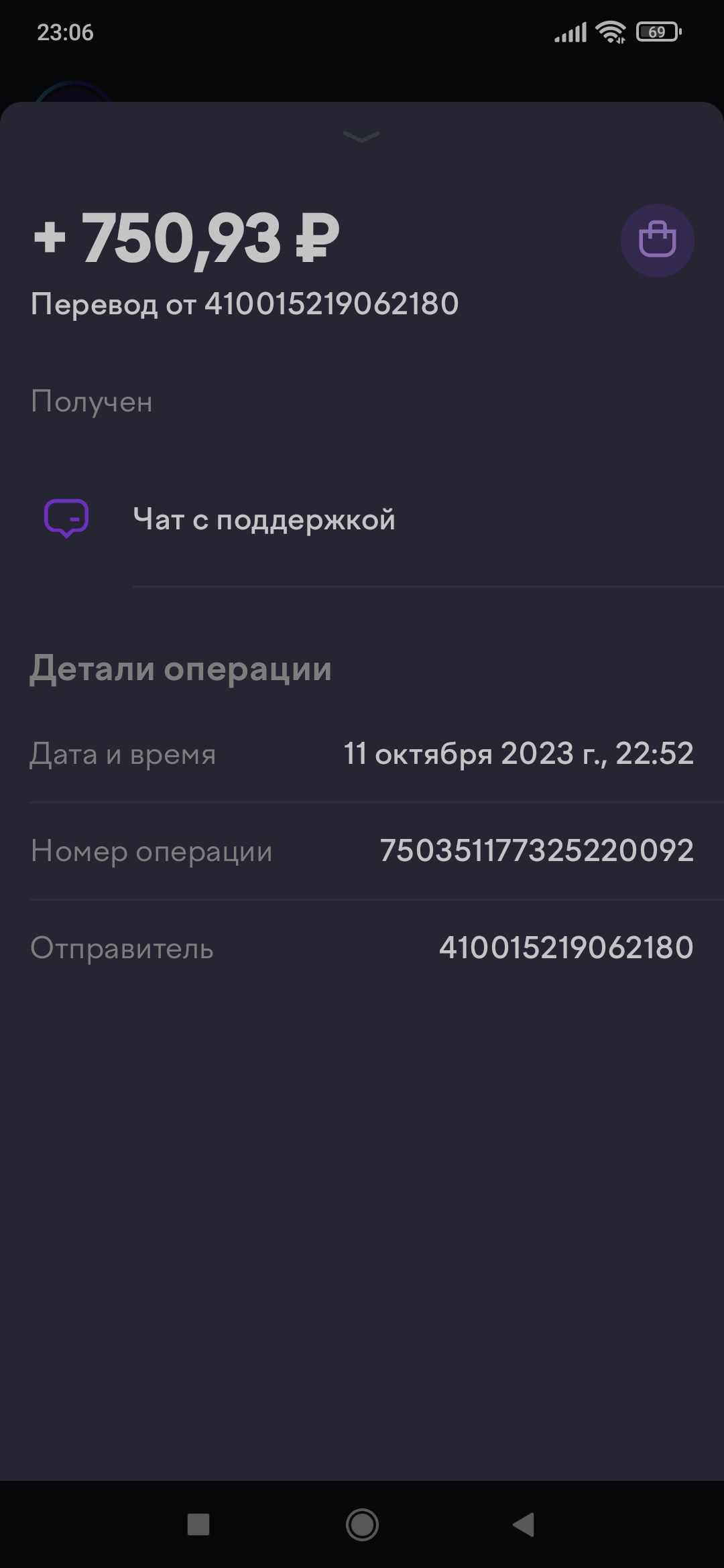
Task: Open recent apps with the square button
Action: pos(198,1525)
